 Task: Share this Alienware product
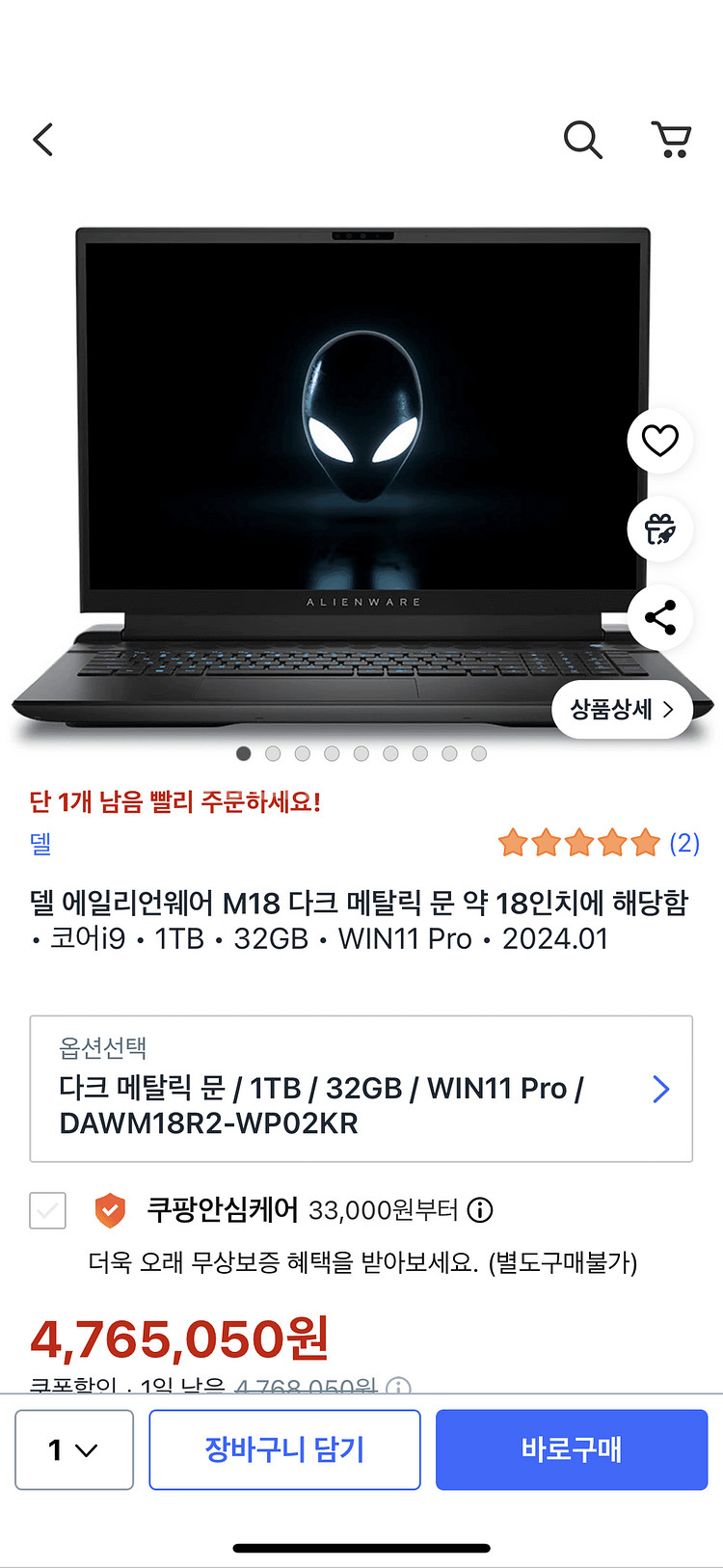(660, 617)
